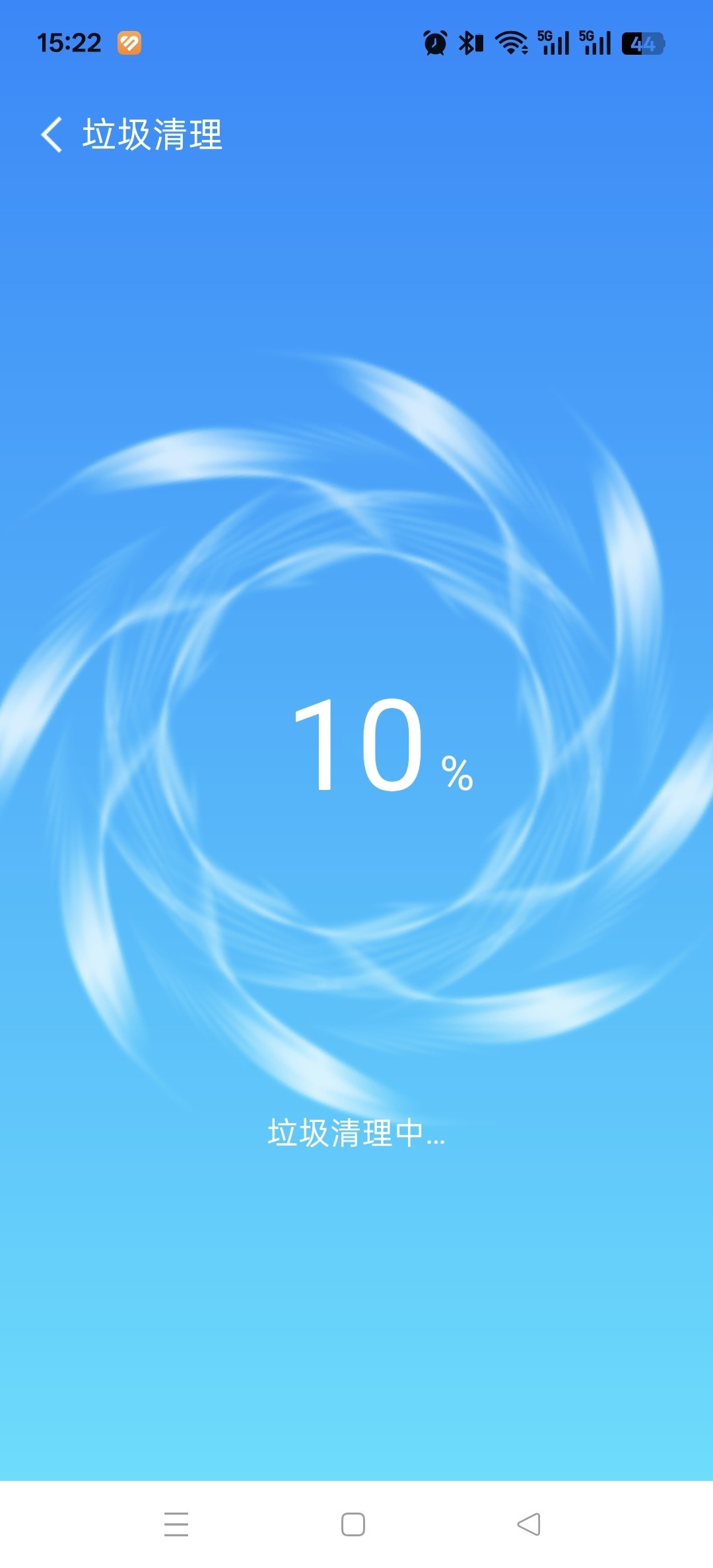
Task: Go back from 垃圾清理 screen
Action: [x=52, y=135]
